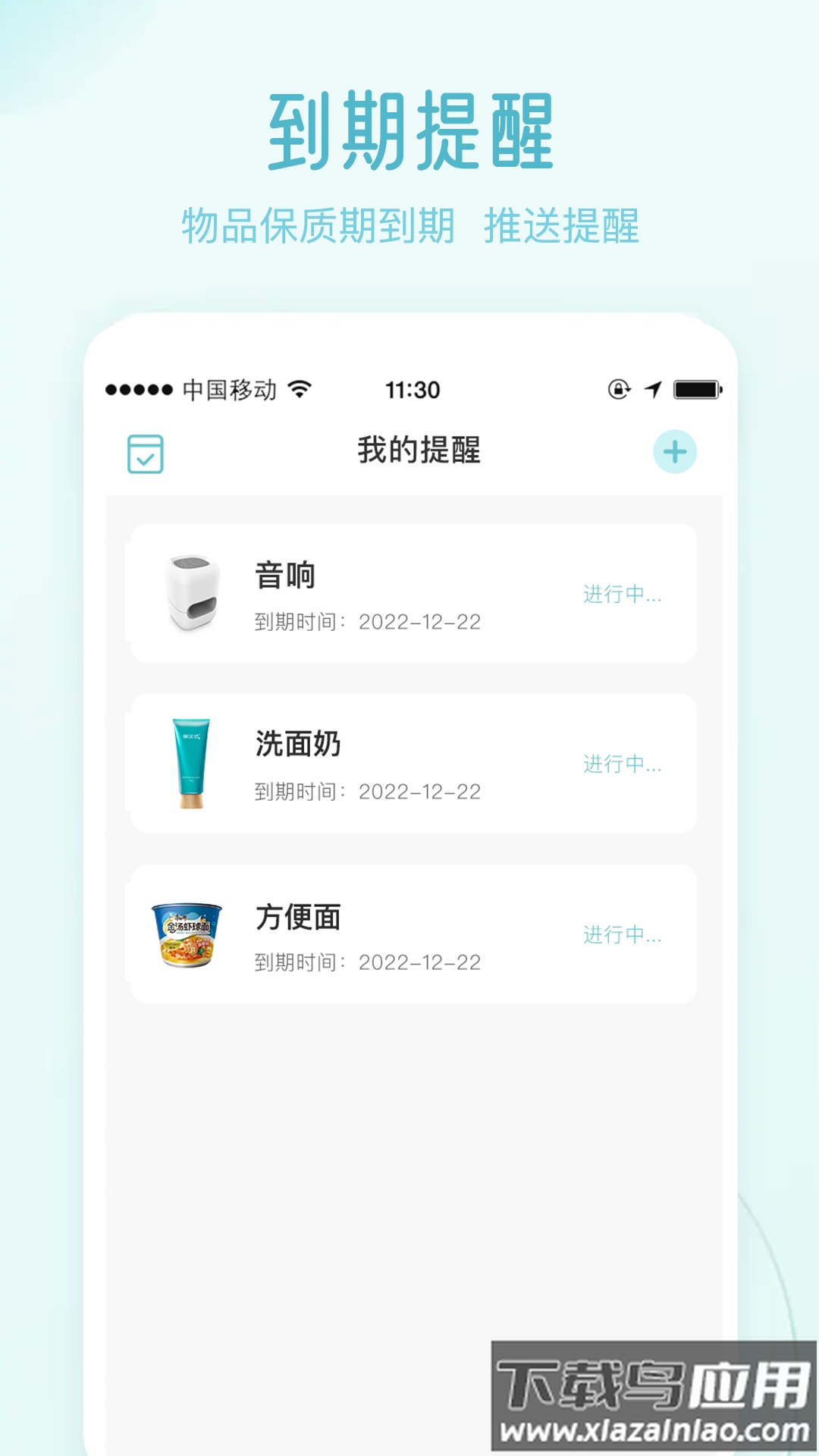The image size is (819, 1456).
Task: Expand the 洗面奶 reminder card details
Action: pos(417,762)
